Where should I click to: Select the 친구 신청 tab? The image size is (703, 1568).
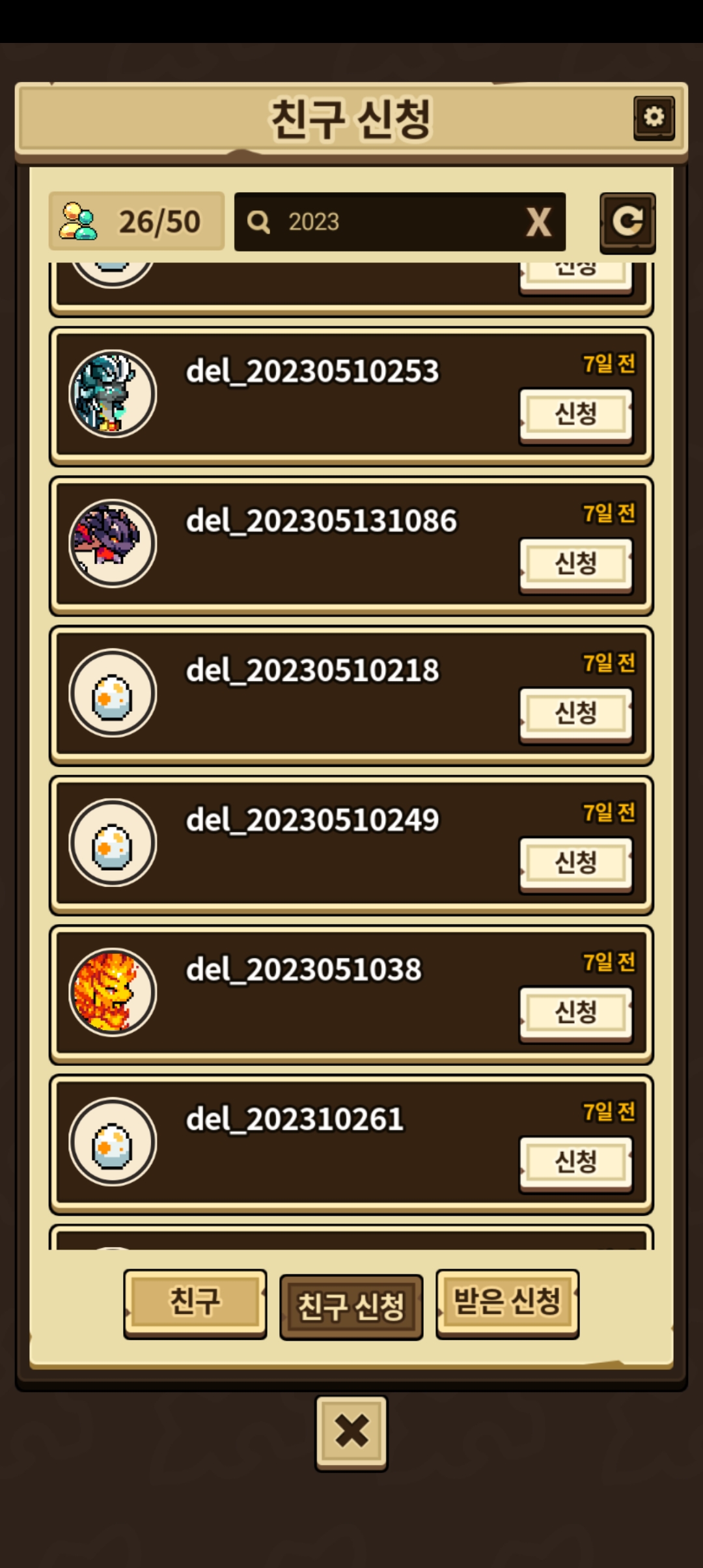pyautogui.click(x=351, y=1307)
